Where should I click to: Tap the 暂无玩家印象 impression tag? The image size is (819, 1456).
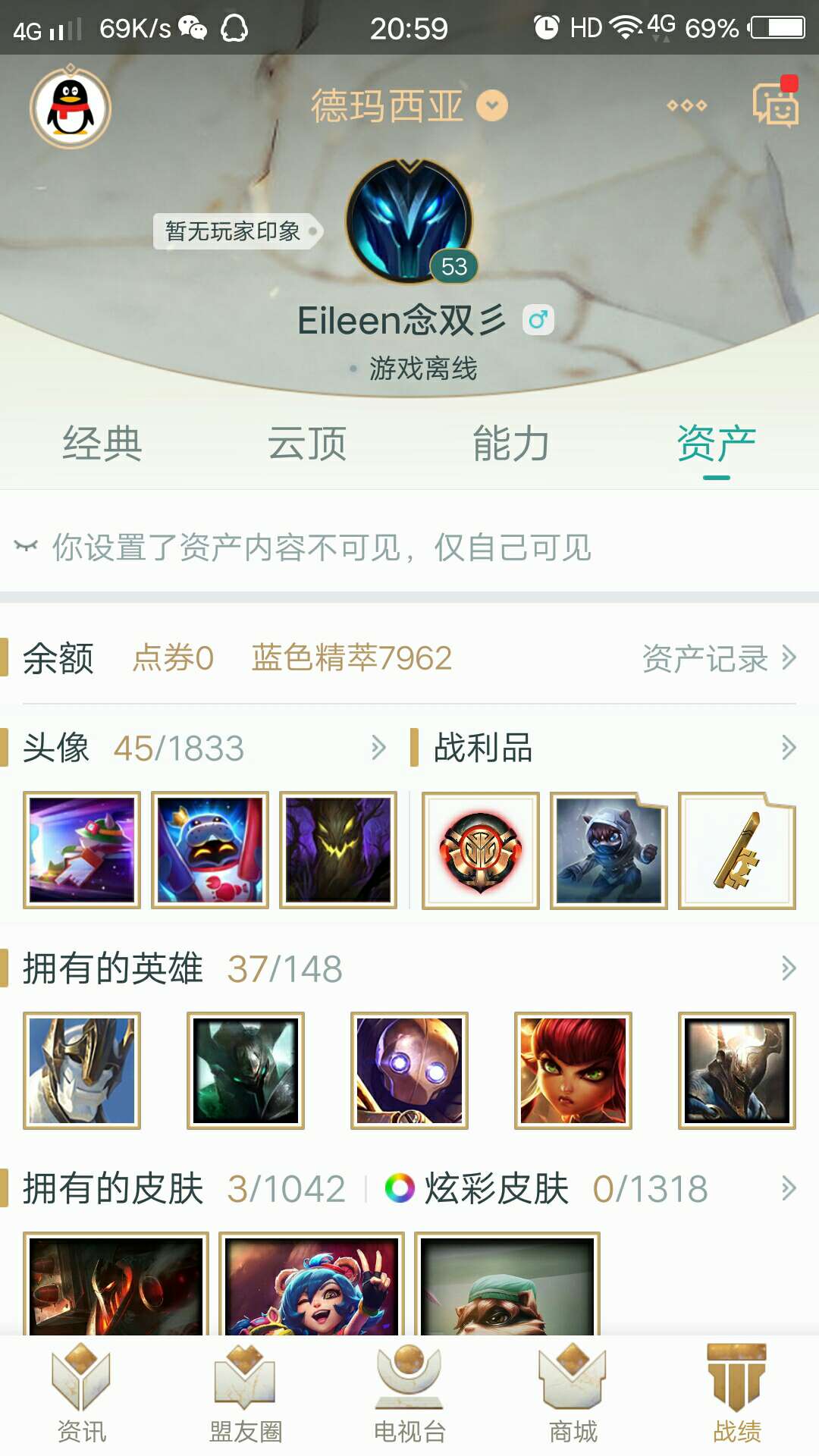(234, 231)
